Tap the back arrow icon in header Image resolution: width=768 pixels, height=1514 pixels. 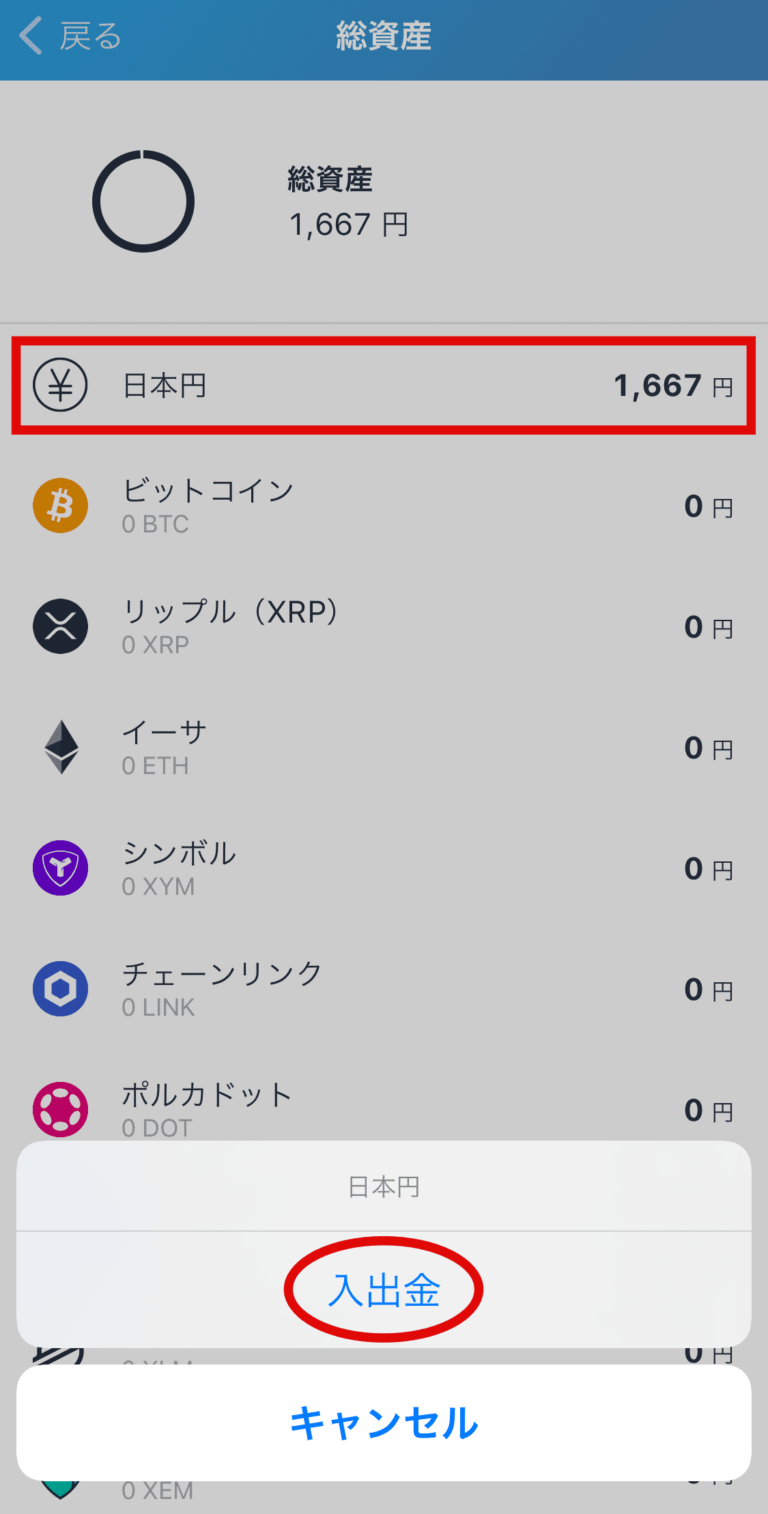pos(28,36)
